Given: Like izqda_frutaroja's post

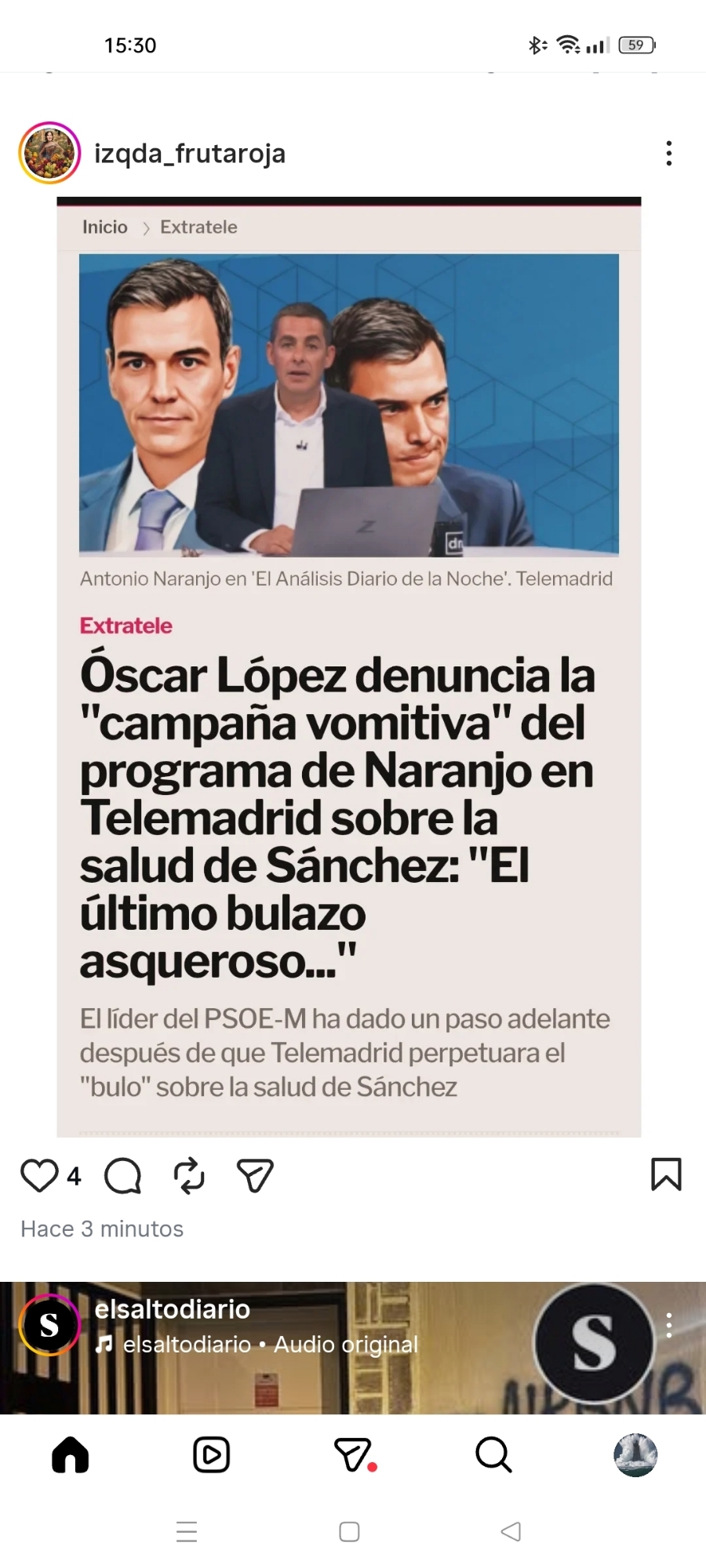Looking at the screenshot, I should [39, 1175].
